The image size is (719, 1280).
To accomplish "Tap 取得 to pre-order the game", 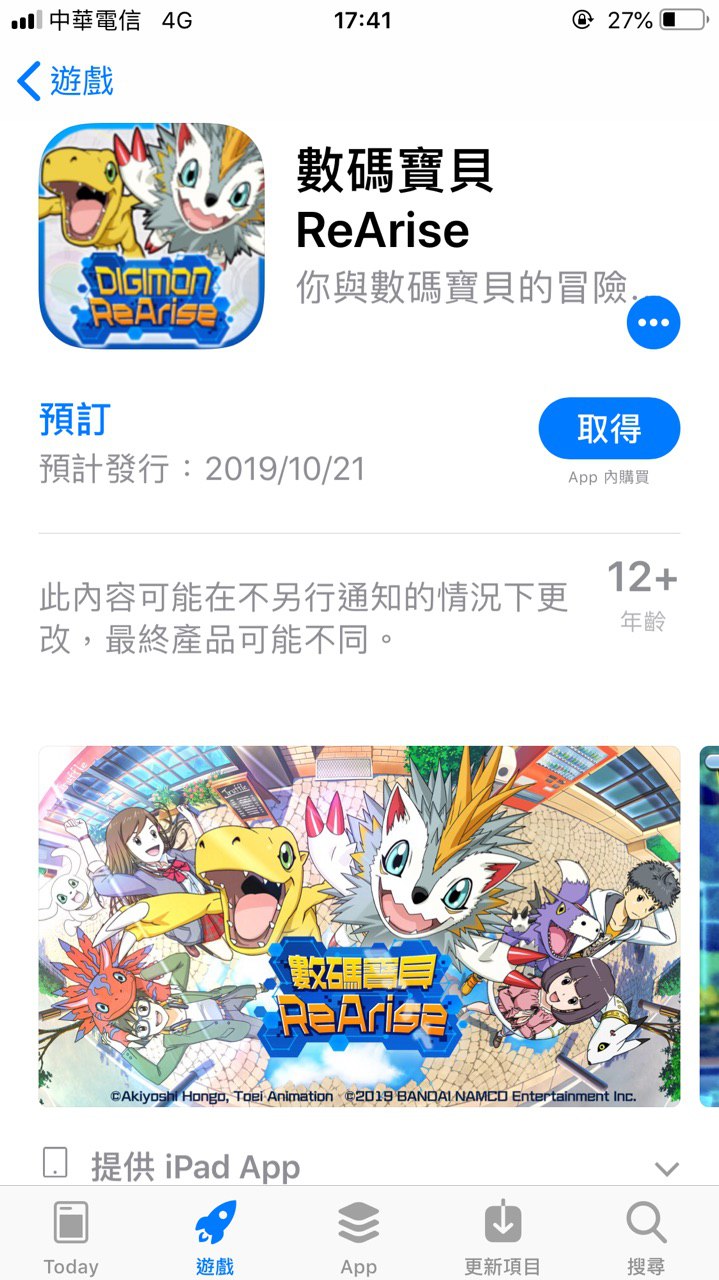I will [609, 429].
